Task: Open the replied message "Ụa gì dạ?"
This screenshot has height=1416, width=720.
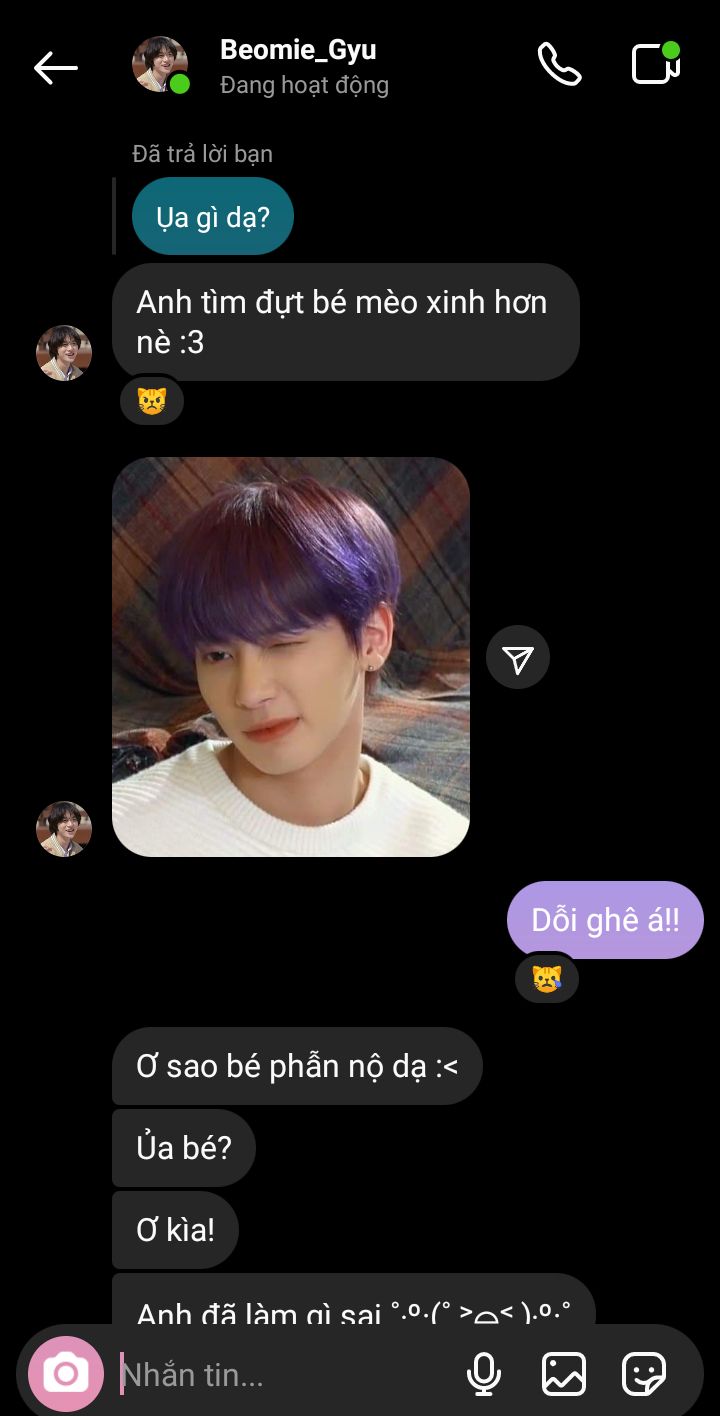Action: [x=213, y=217]
